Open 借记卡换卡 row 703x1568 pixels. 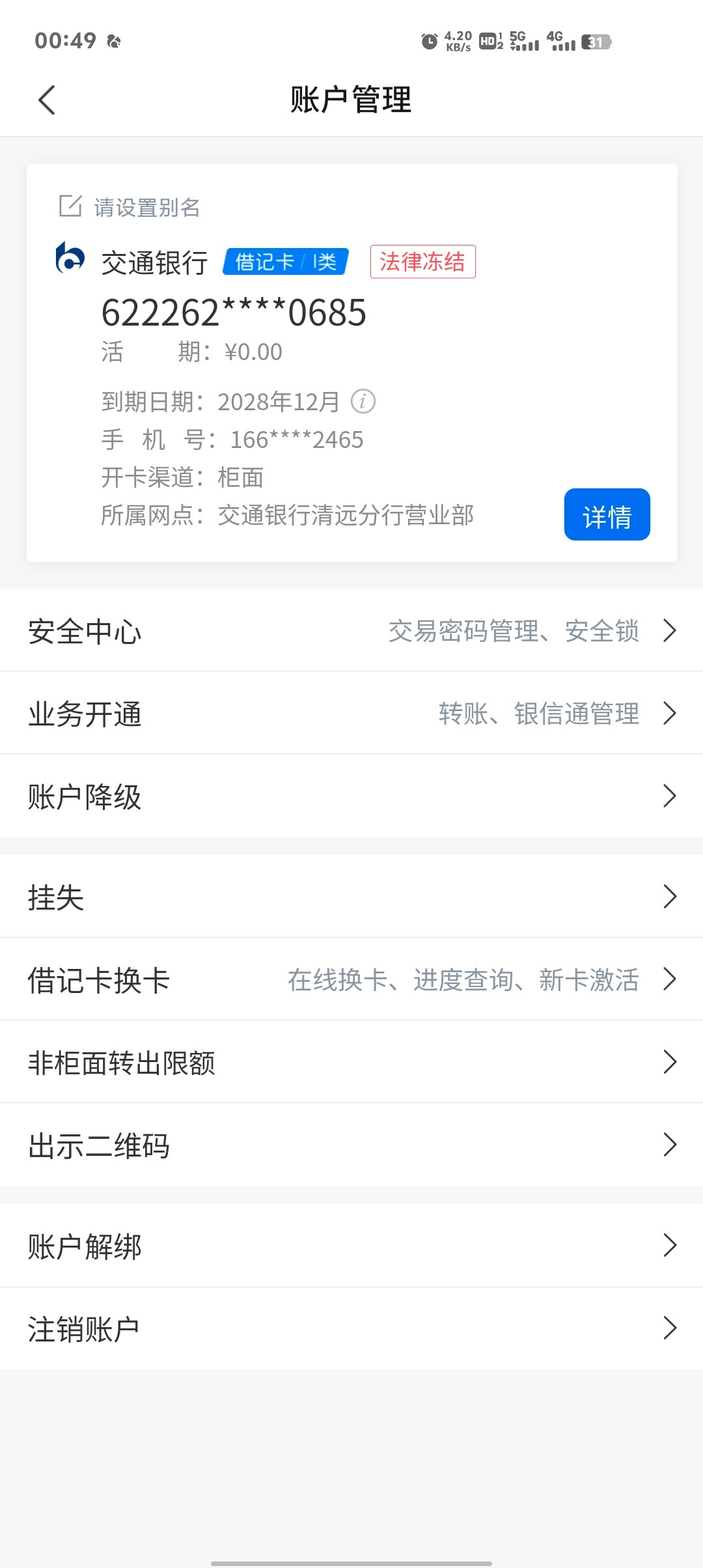351,979
